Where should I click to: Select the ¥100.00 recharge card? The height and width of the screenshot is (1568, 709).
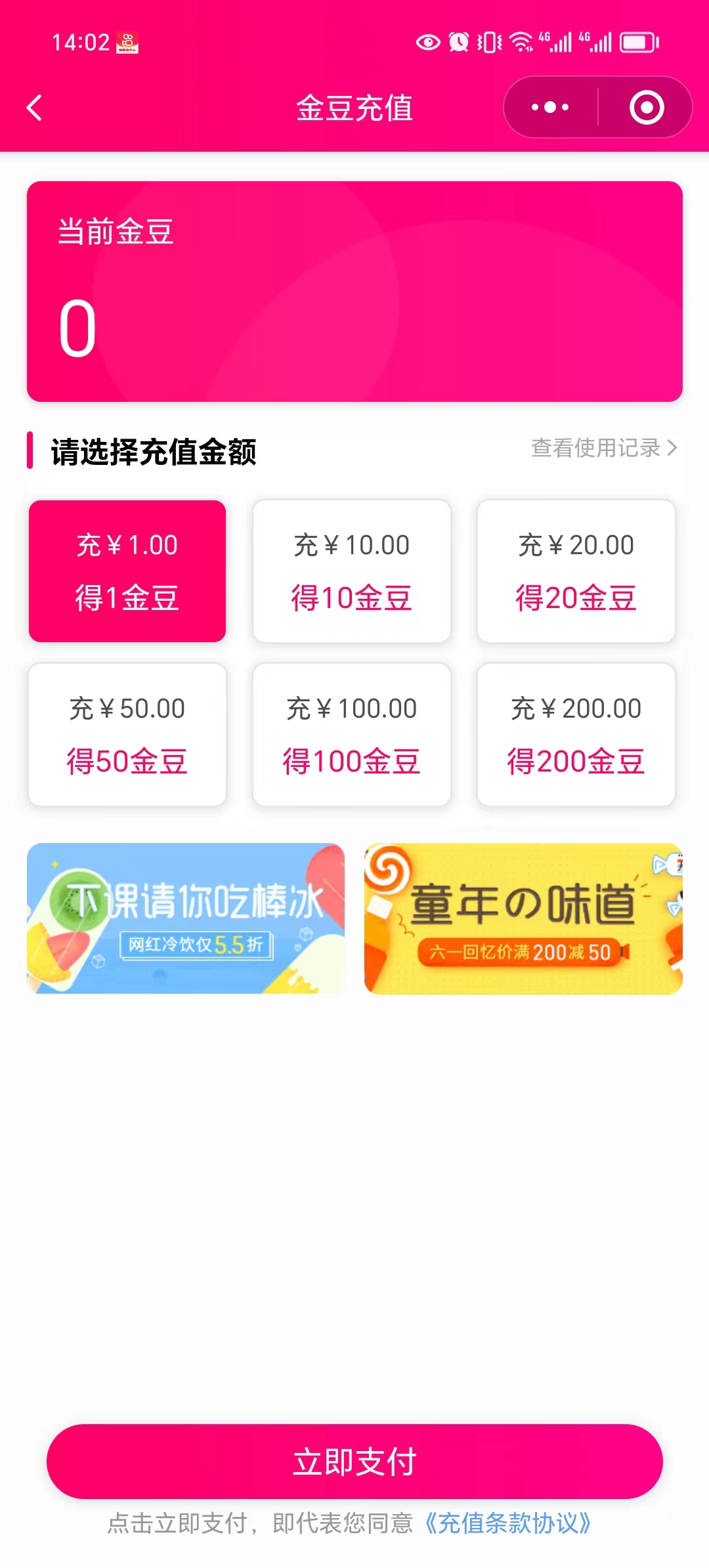pos(351,735)
